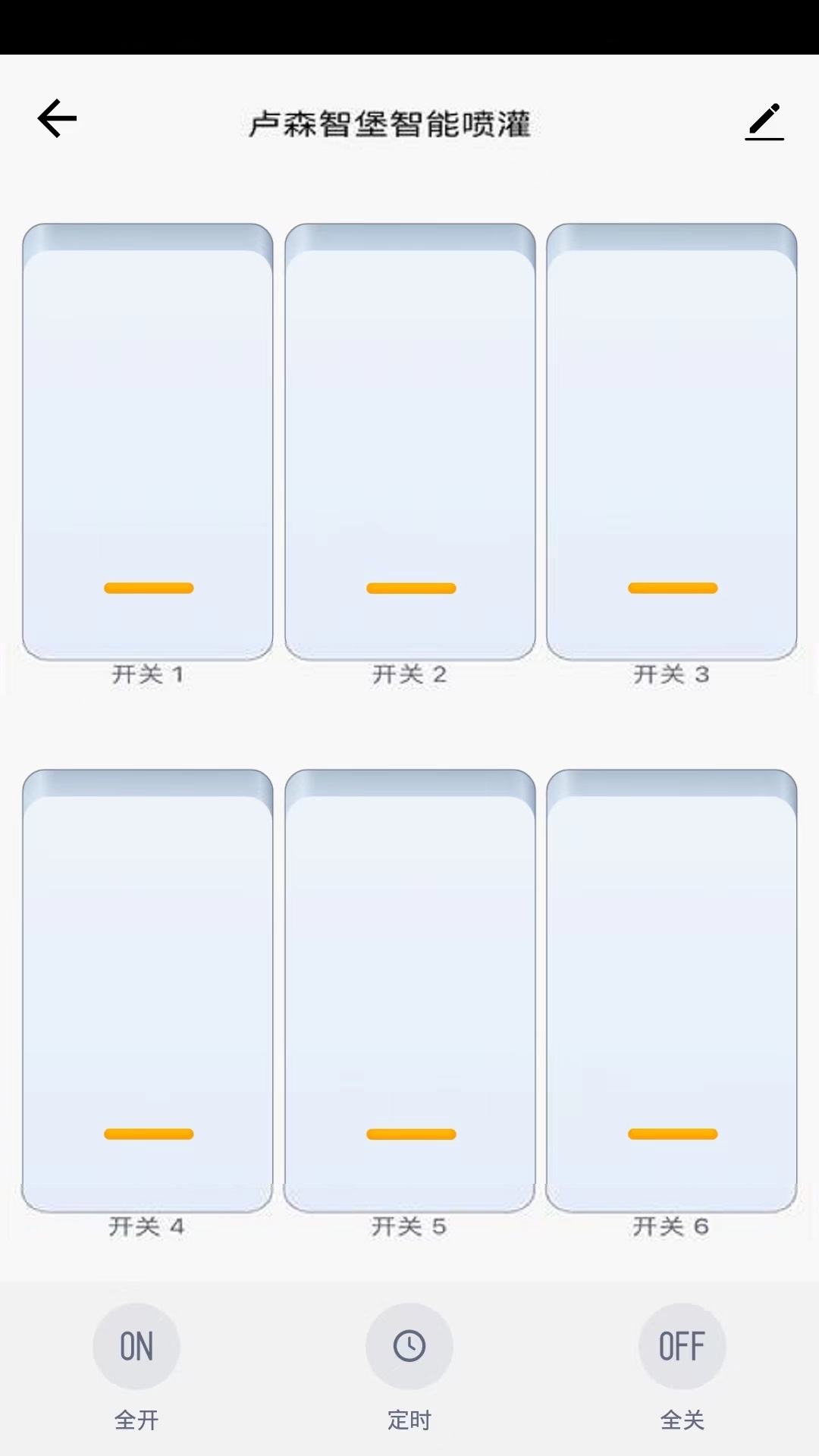This screenshot has height=1456, width=819.
Task: Toggle switch 开关 6
Action: [x=672, y=990]
